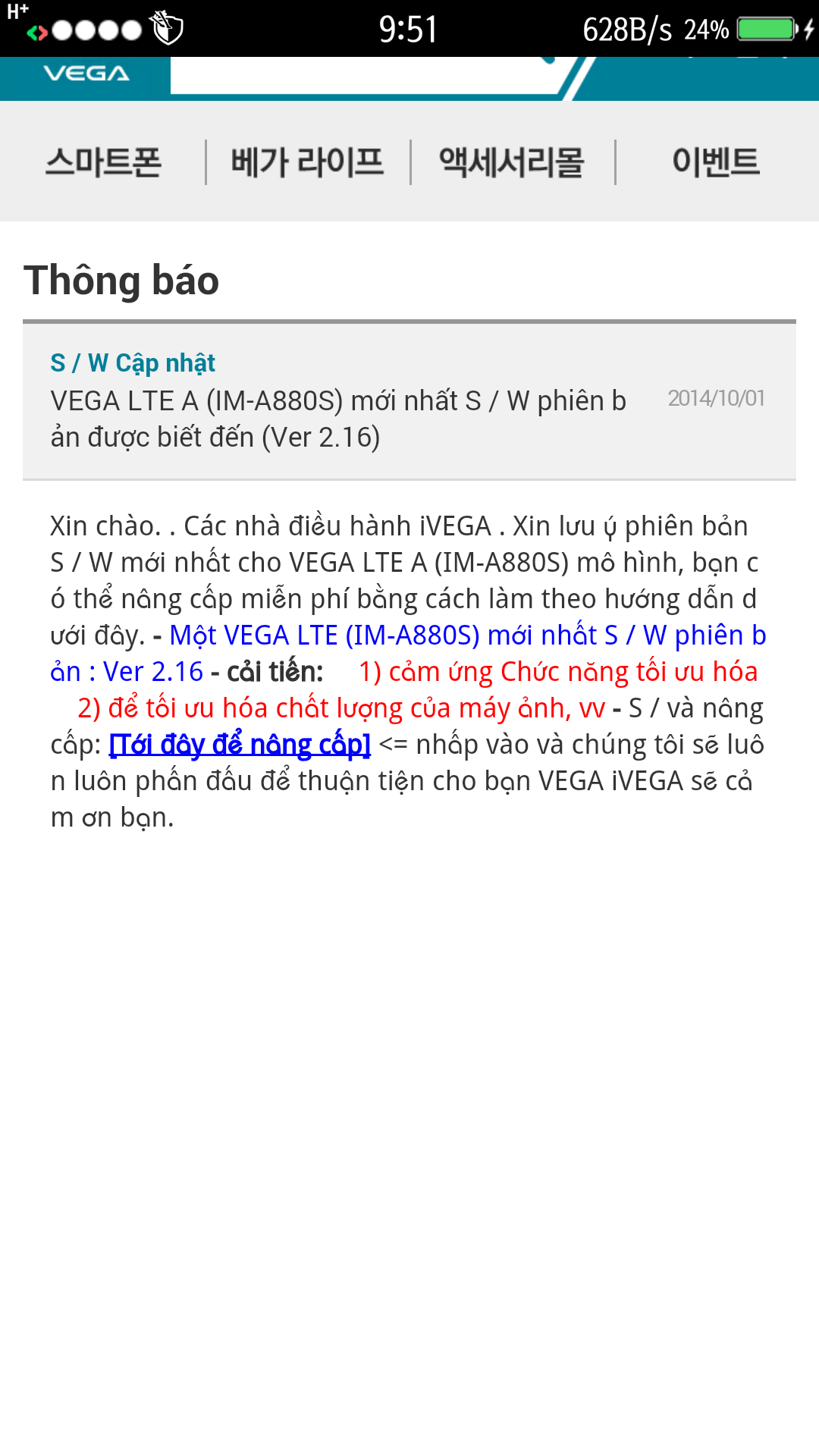This screenshot has height=1456, width=819.
Task: Open the 스마트폰 menu tab
Action: pyautogui.click(x=103, y=162)
